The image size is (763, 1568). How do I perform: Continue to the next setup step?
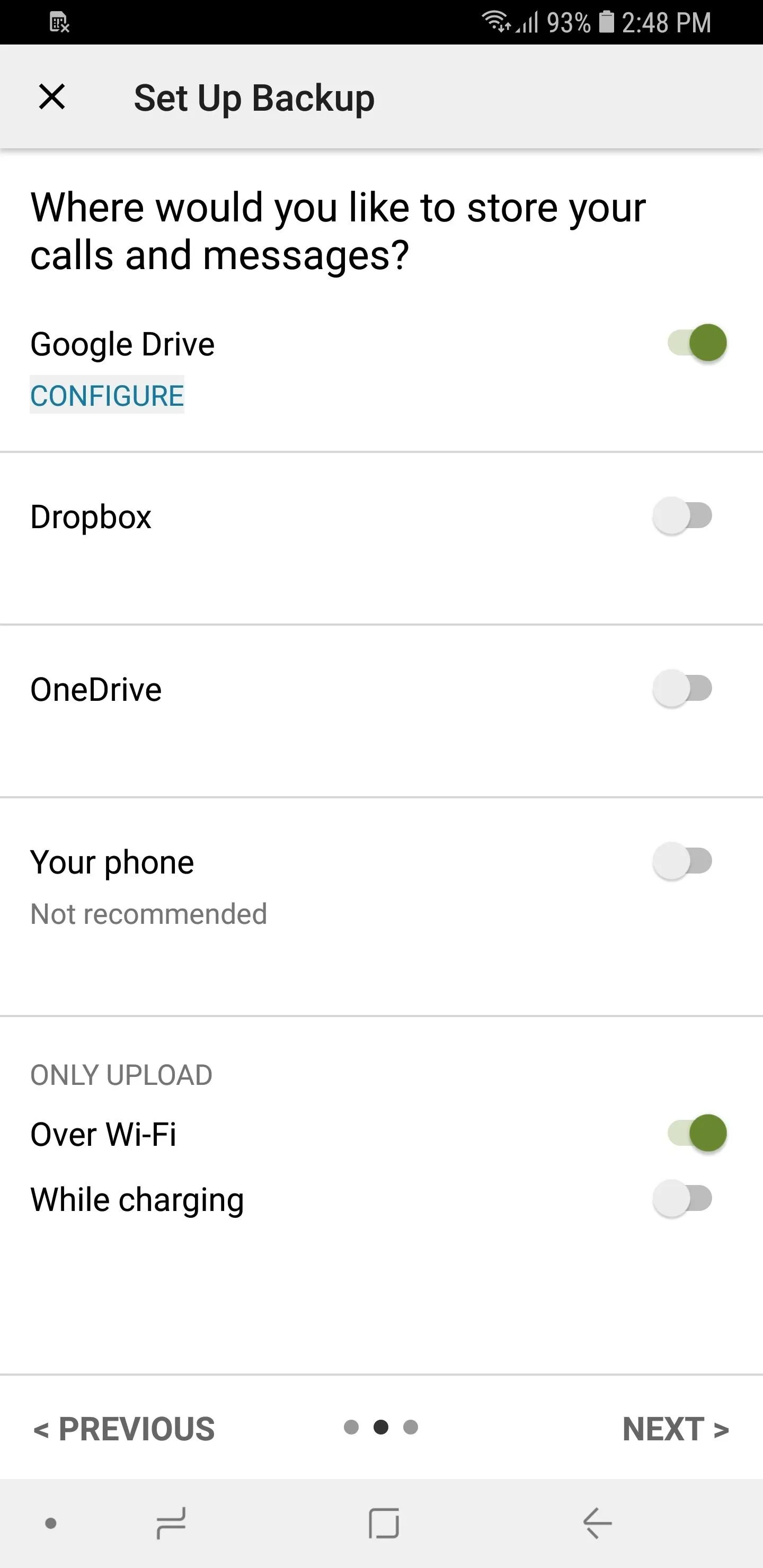(x=676, y=1429)
